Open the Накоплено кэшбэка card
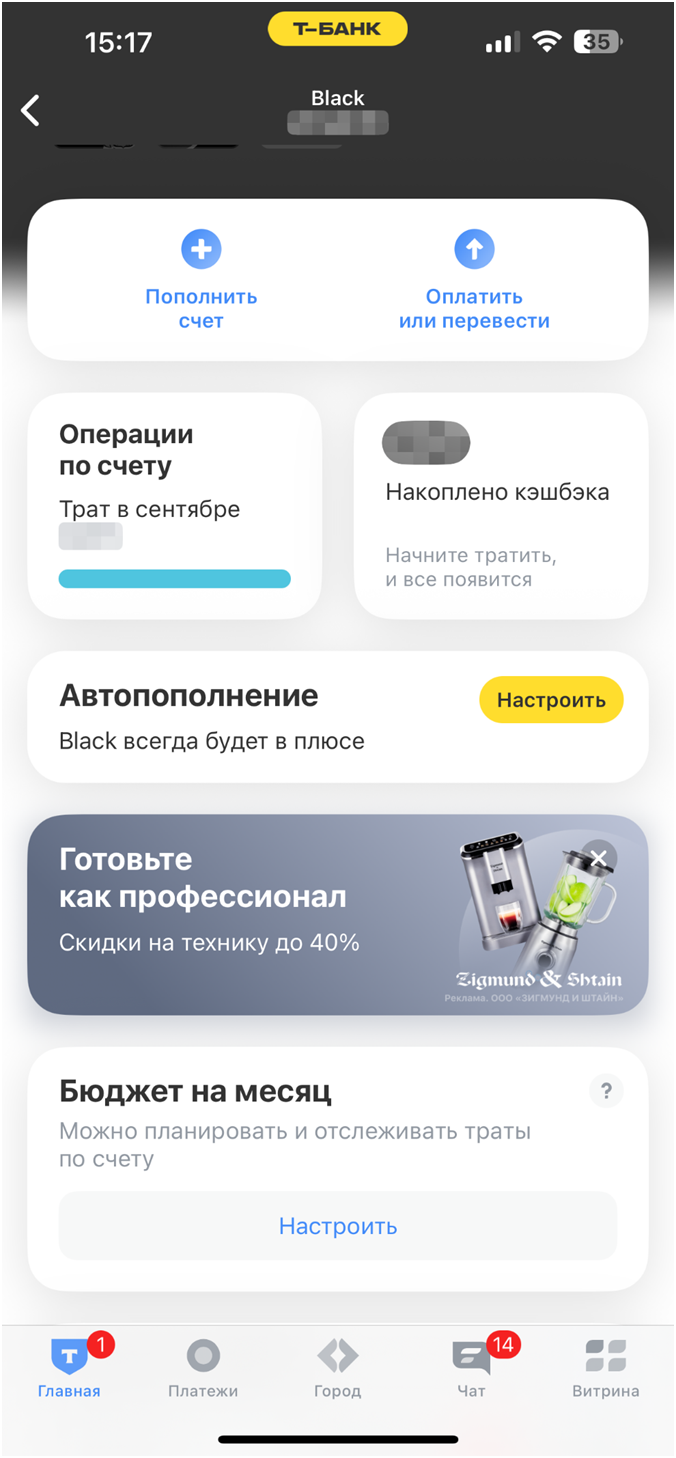 click(x=501, y=505)
